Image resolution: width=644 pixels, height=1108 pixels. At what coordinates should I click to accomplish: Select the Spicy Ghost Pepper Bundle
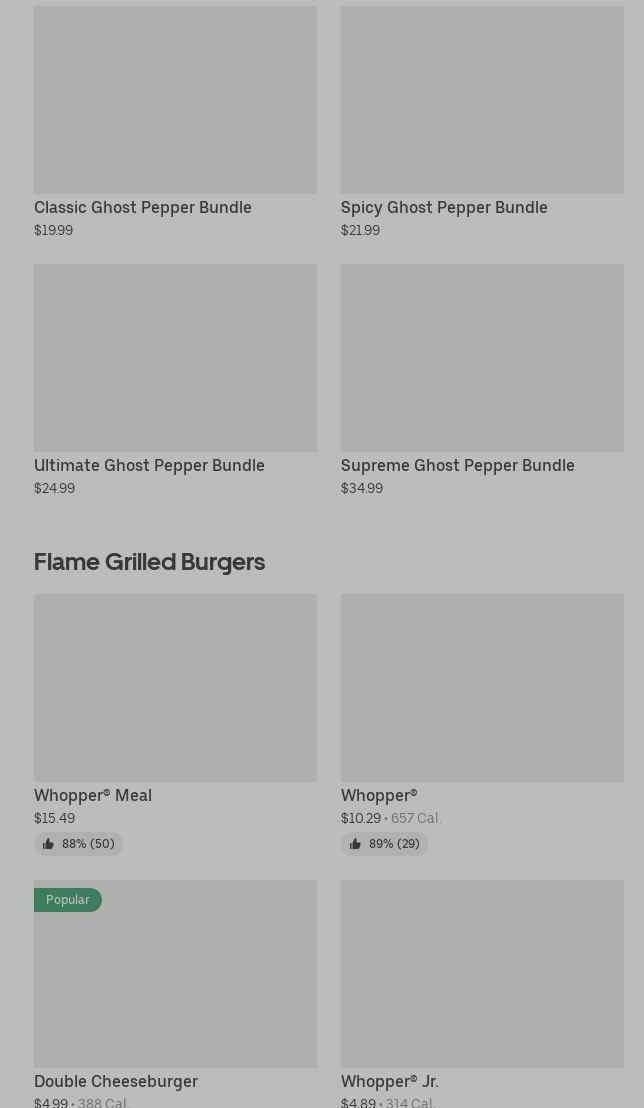(x=481, y=120)
